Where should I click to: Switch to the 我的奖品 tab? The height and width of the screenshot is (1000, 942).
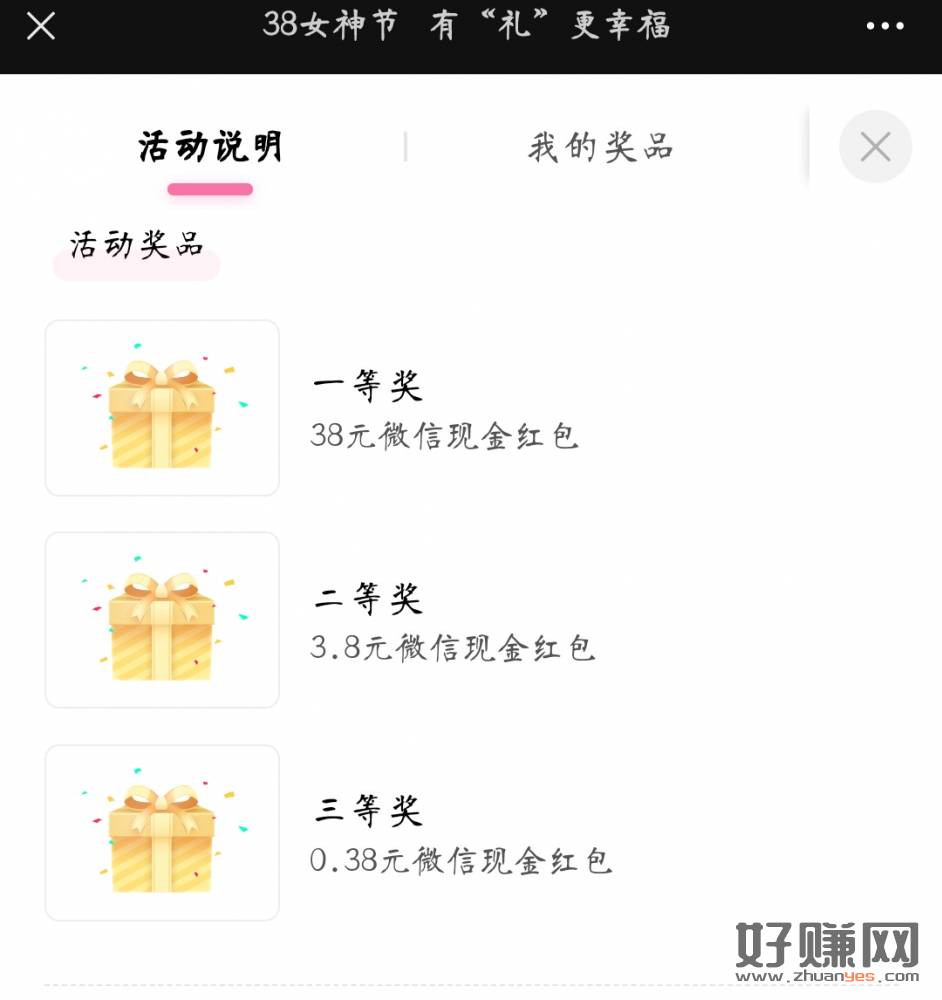point(601,148)
